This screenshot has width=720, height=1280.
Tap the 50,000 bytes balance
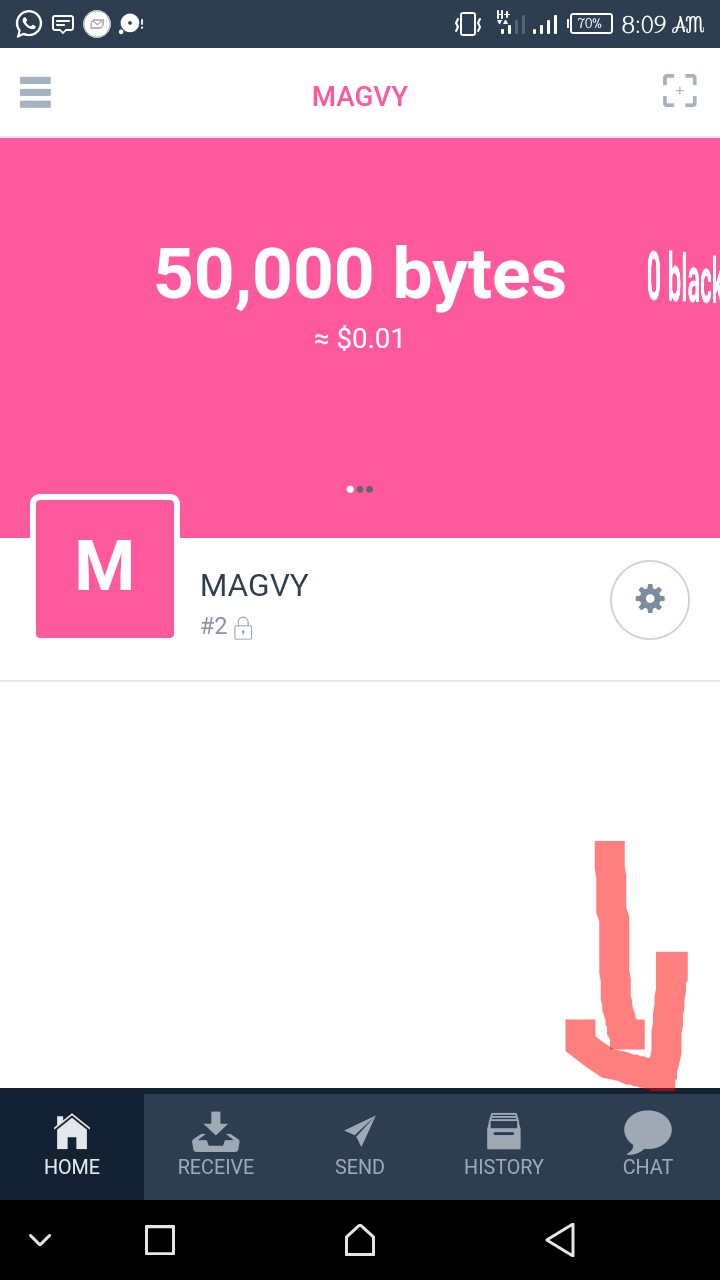[360, 274]
